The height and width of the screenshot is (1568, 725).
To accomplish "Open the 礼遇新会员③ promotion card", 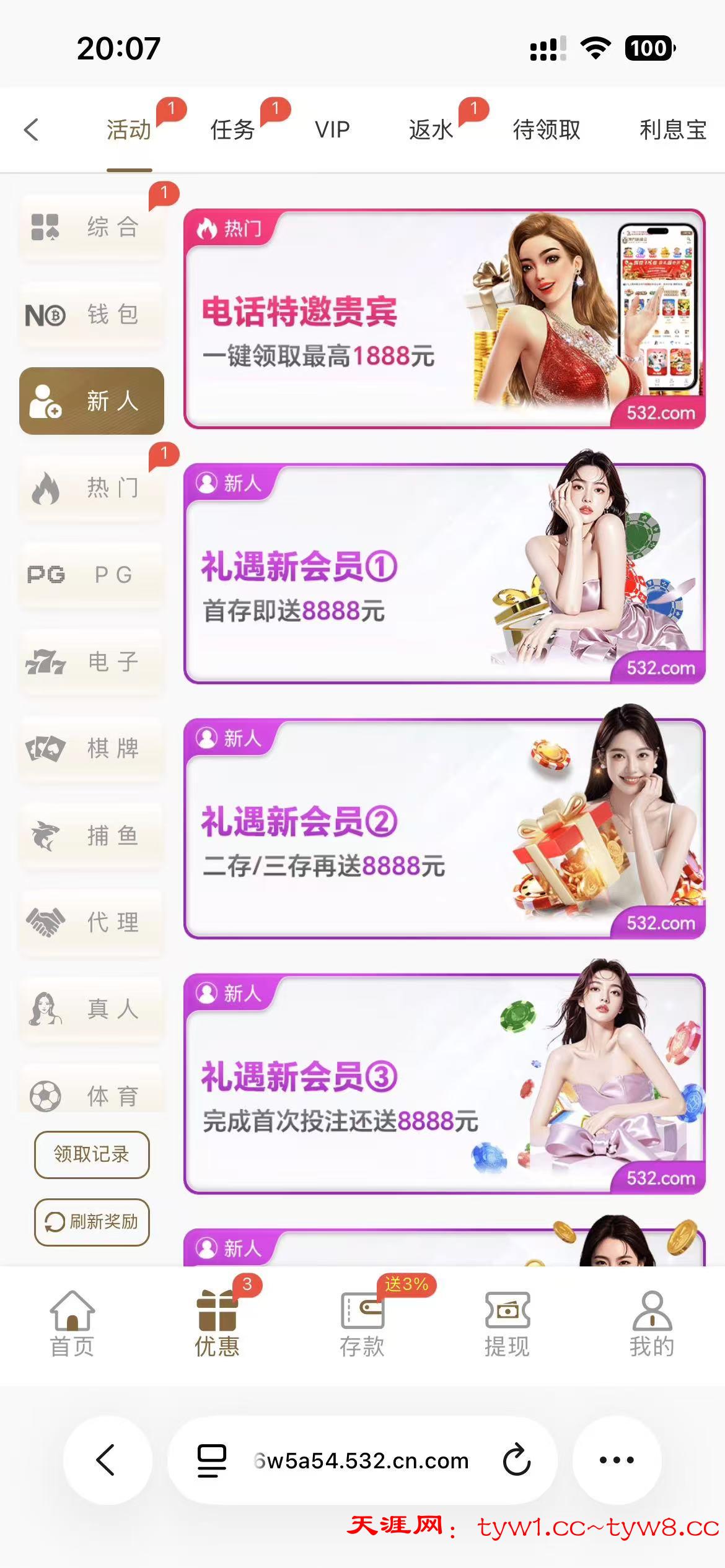I will [444, 1084].
